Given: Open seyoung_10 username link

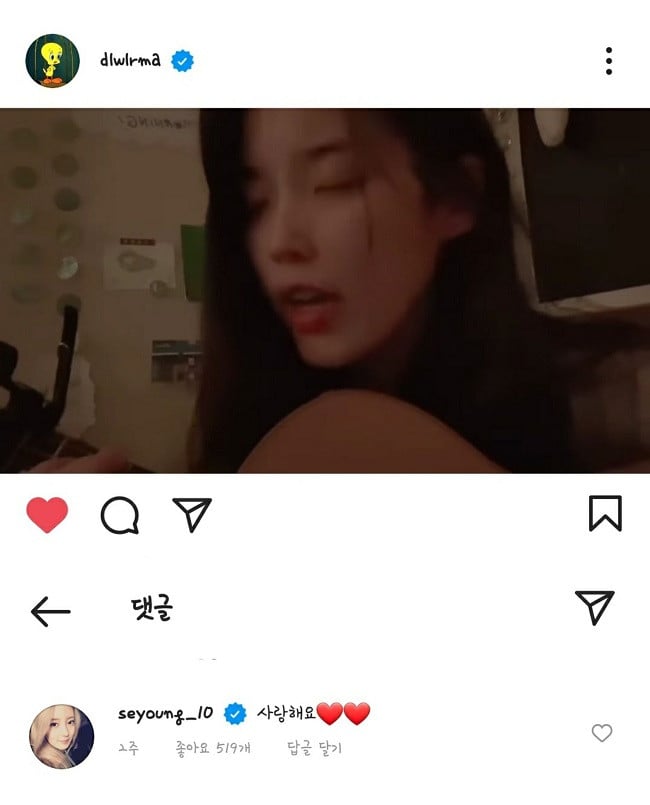Looking at the screenshot, I should click(165, 713).
